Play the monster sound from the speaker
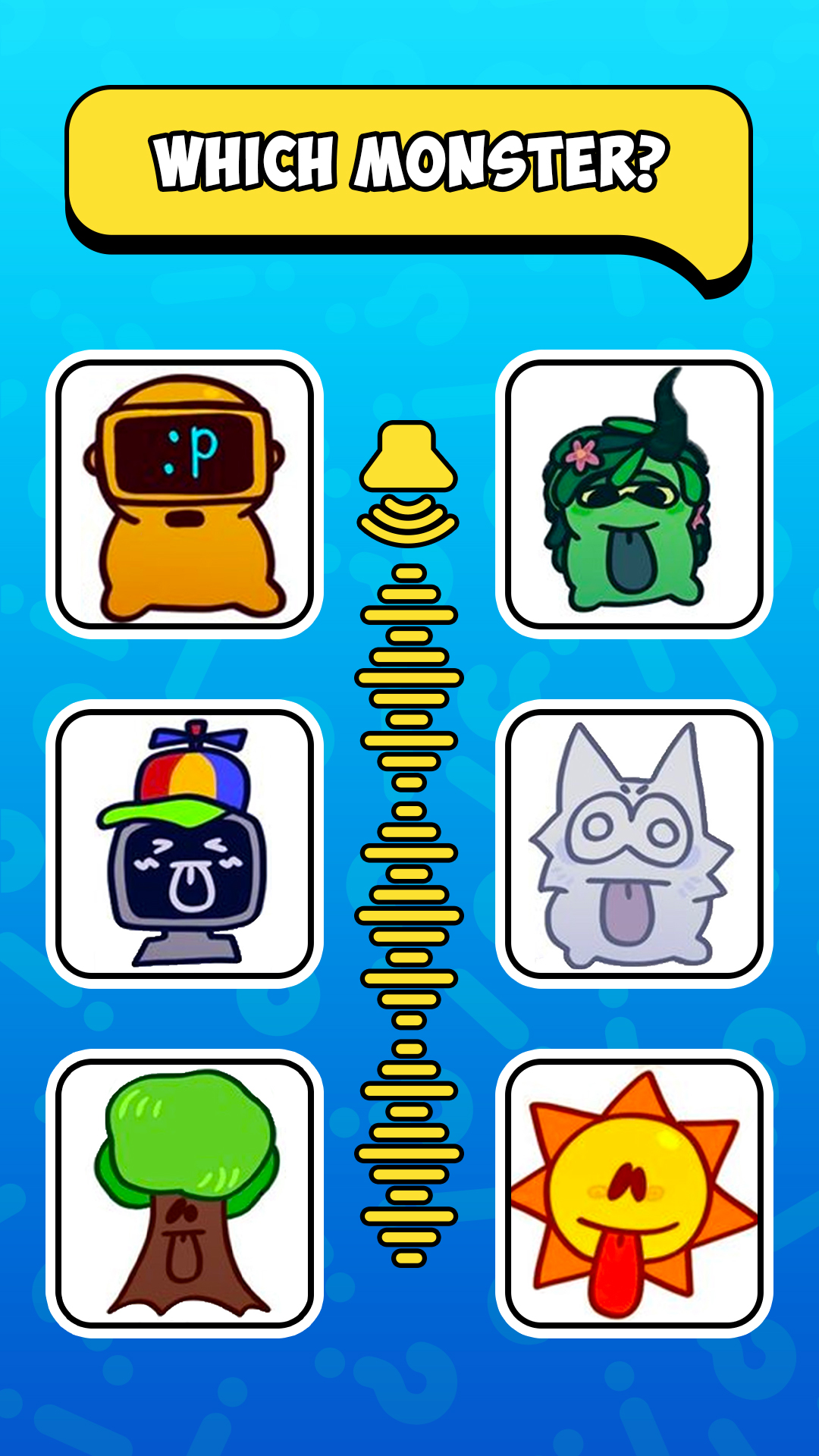819x1456 pixels. (409, 481)
